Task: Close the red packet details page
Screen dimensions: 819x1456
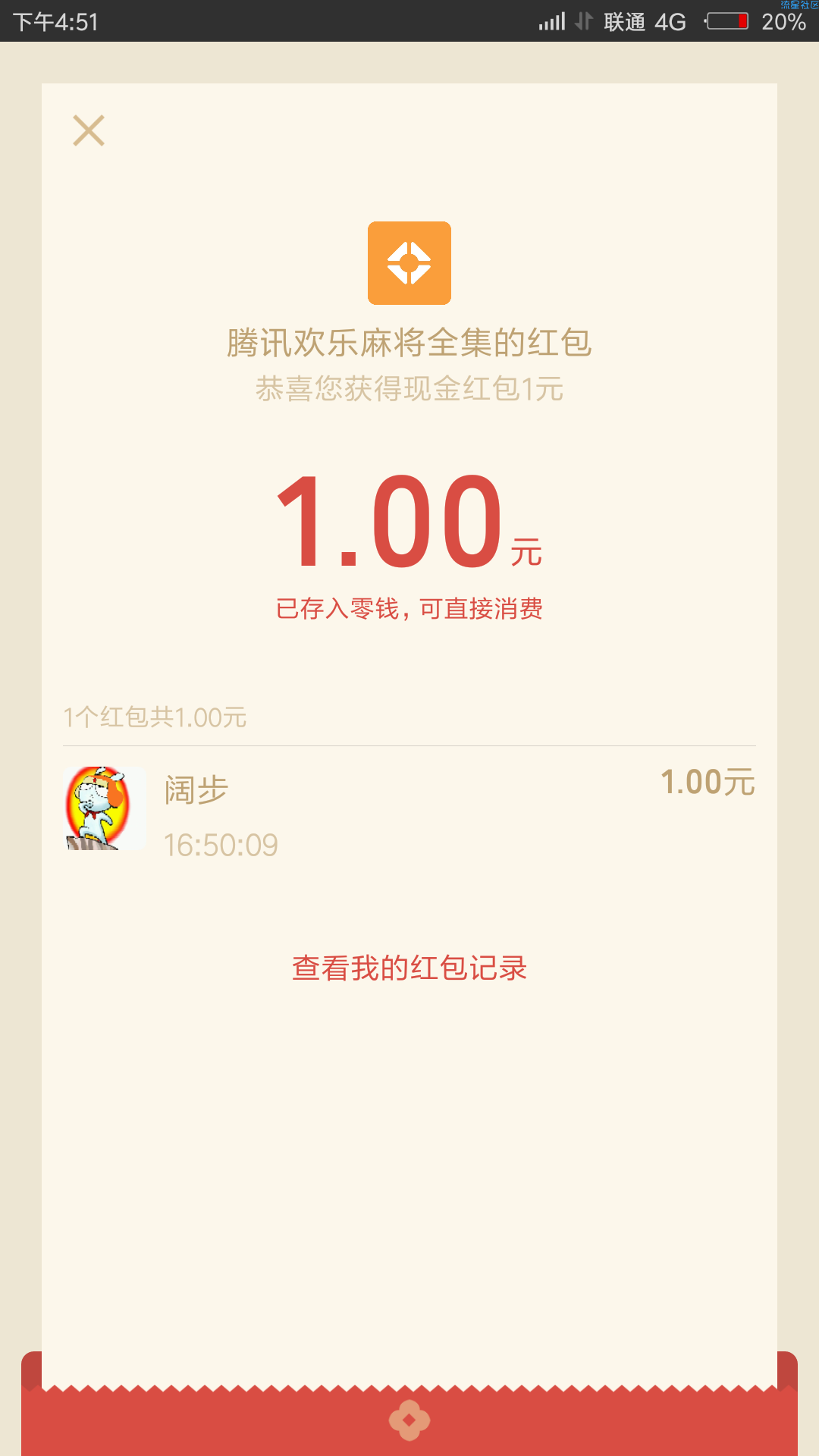Action: pos(89,130)
